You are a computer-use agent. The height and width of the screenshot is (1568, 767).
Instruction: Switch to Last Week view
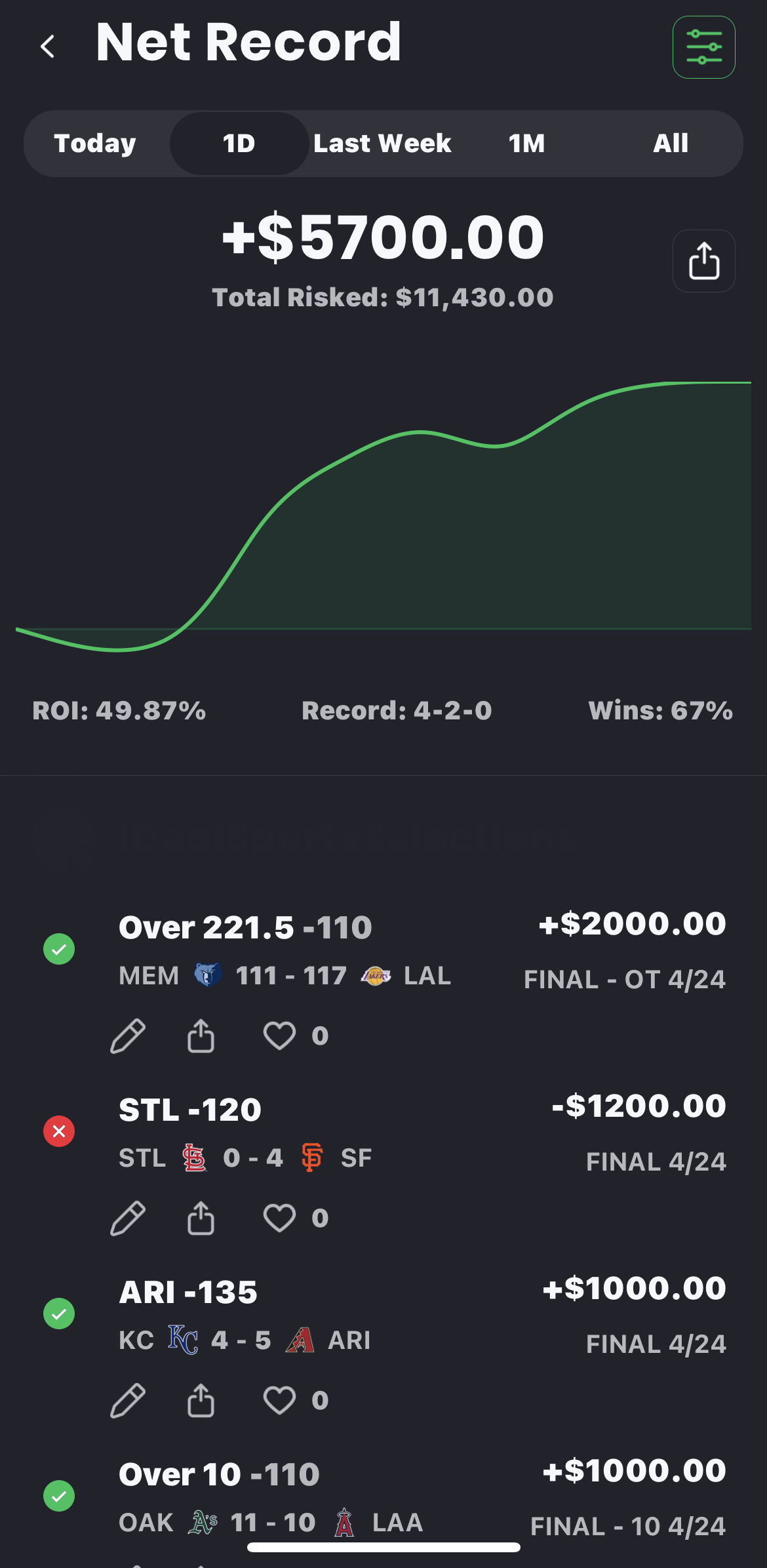pos(382,144)
